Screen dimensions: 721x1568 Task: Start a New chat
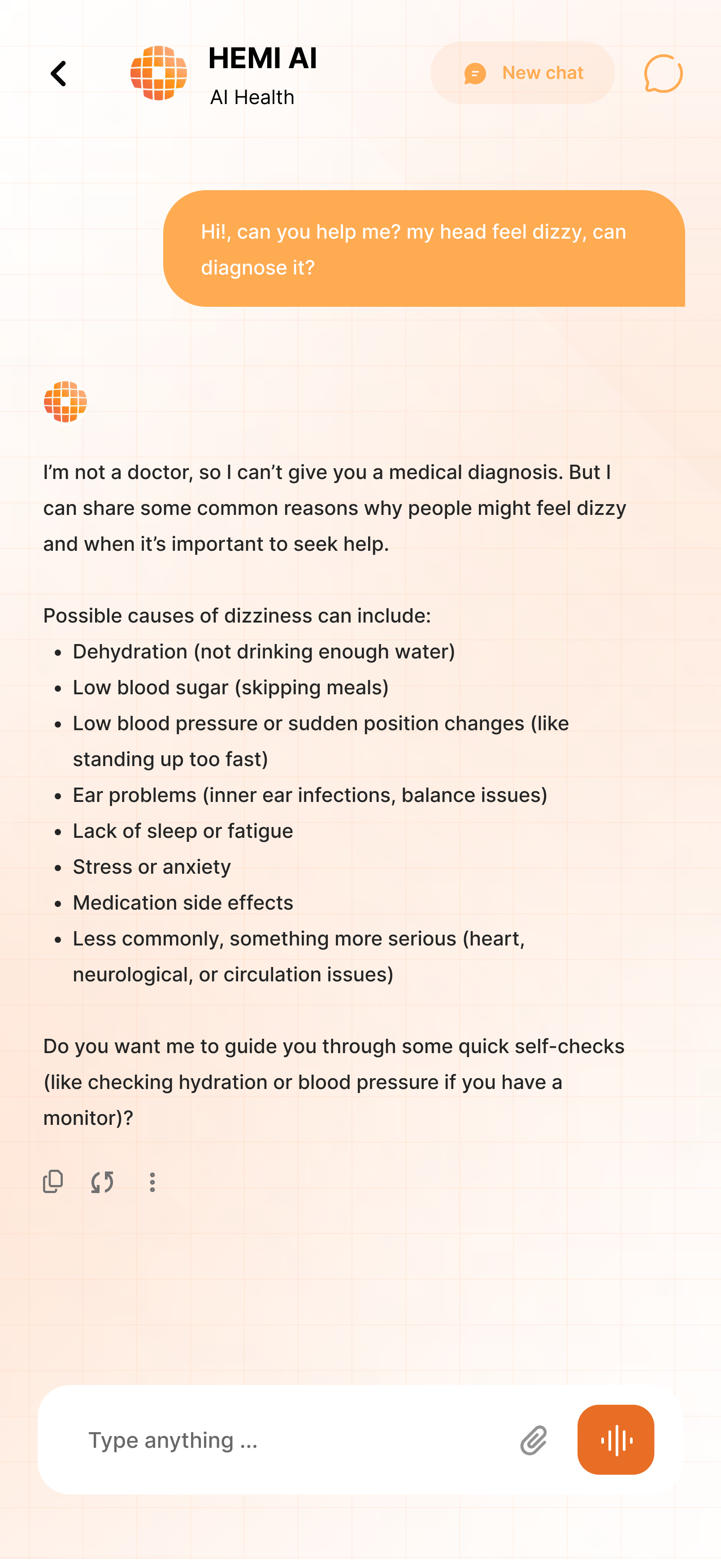523,73
